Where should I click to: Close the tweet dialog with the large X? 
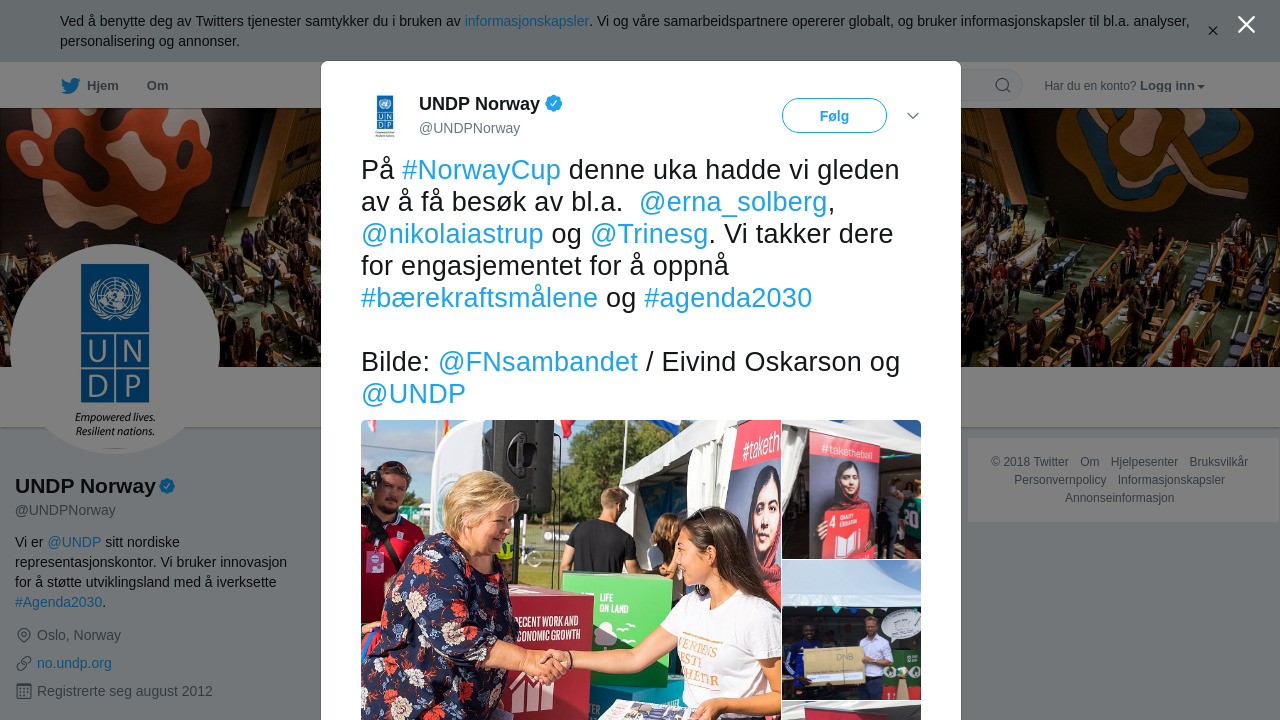1246,25
